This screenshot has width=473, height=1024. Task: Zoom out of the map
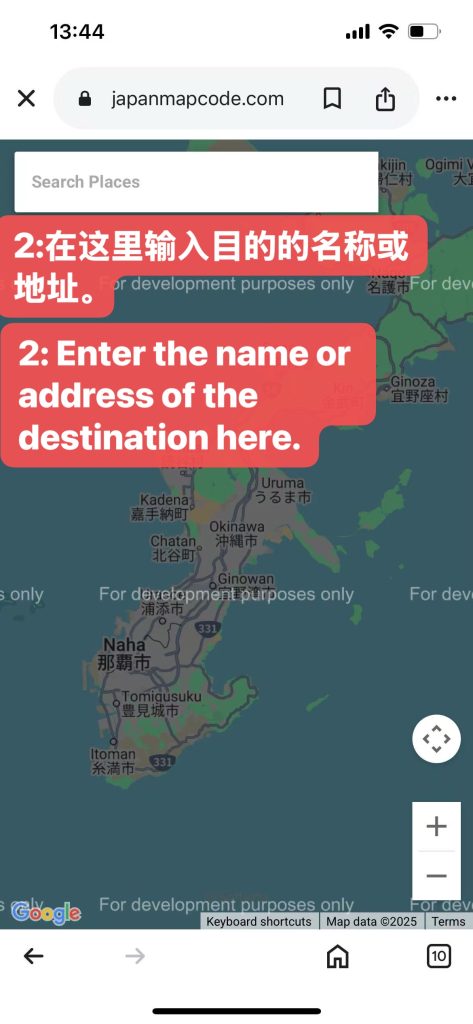coord(436,876)
